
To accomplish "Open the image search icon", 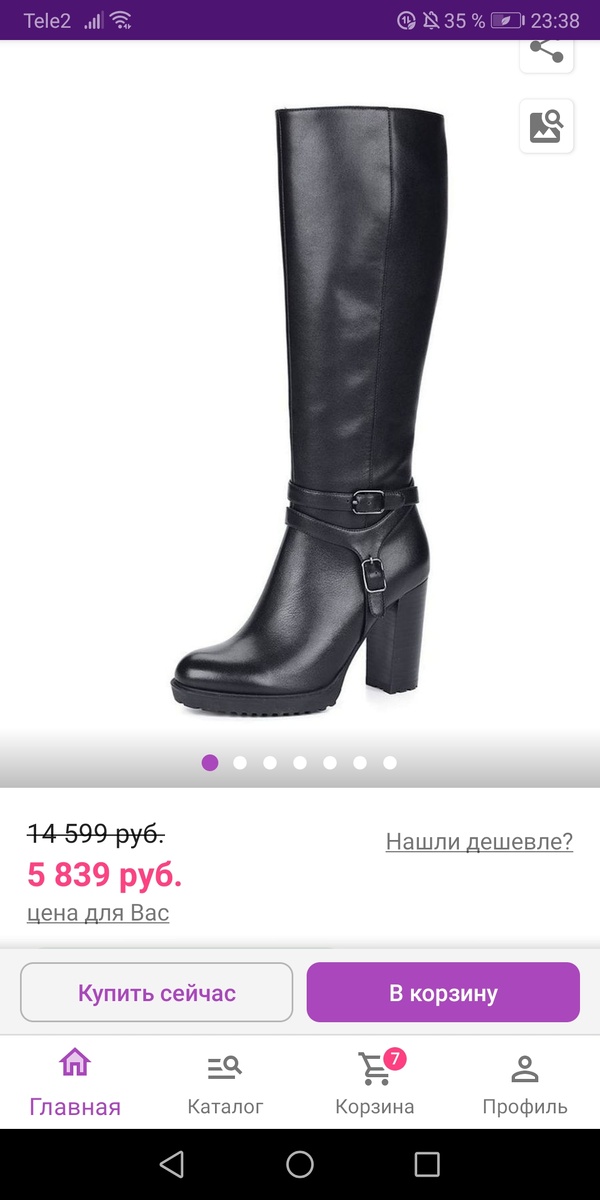I will (x=546, y=126).
